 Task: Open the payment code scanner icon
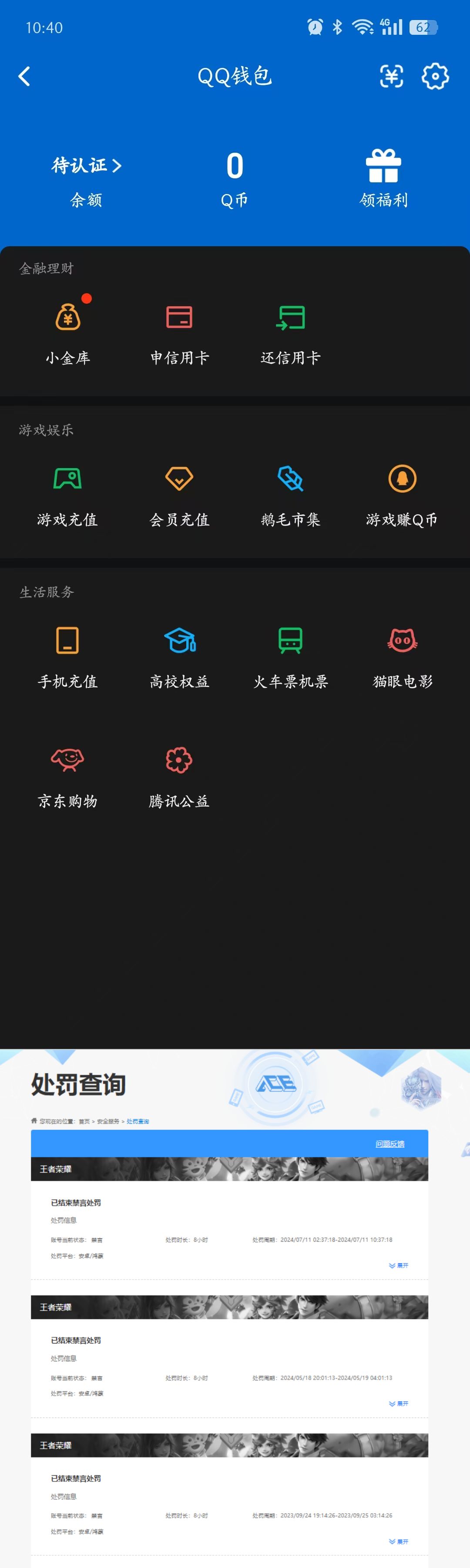coord(392,77)
